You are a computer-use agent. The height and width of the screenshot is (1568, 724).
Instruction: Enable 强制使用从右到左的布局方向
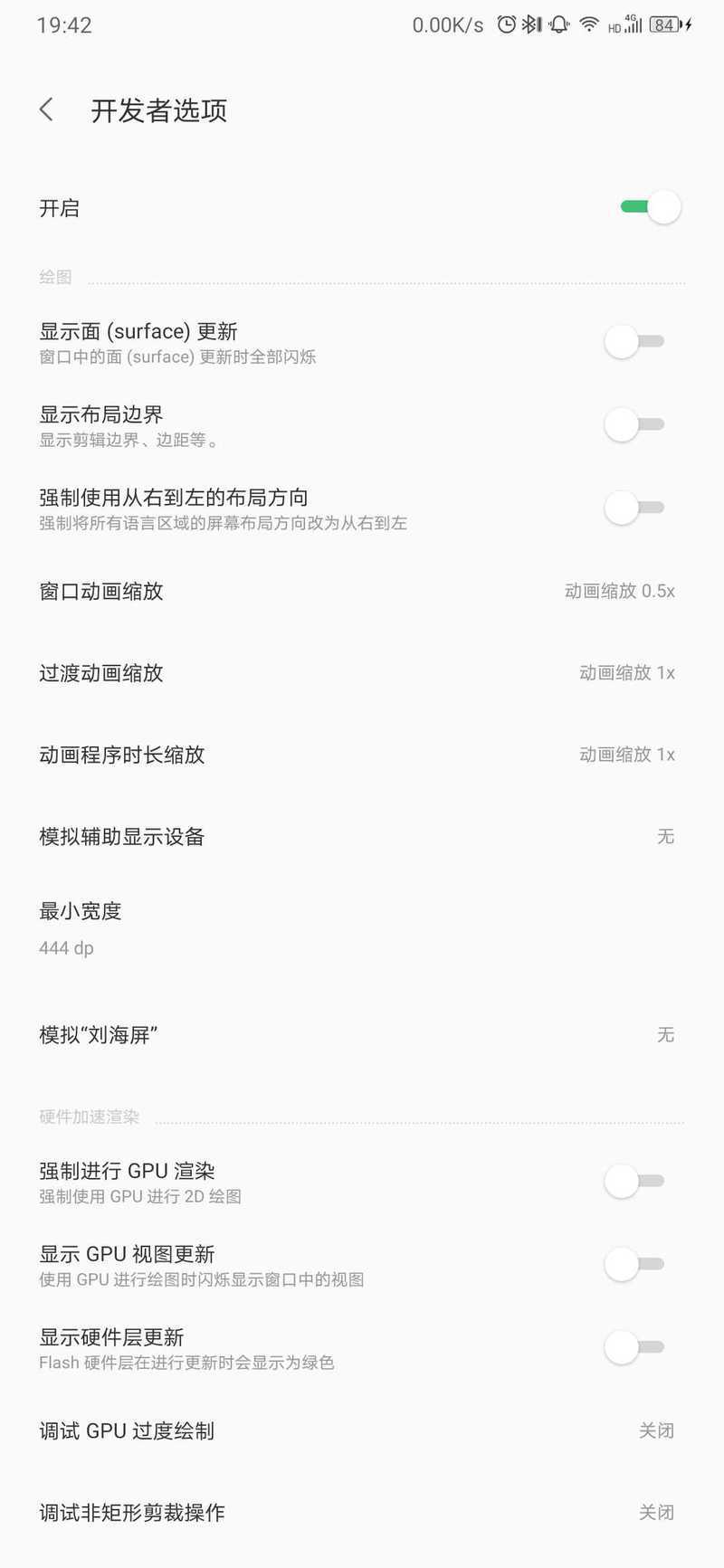[x=634, y=508]
